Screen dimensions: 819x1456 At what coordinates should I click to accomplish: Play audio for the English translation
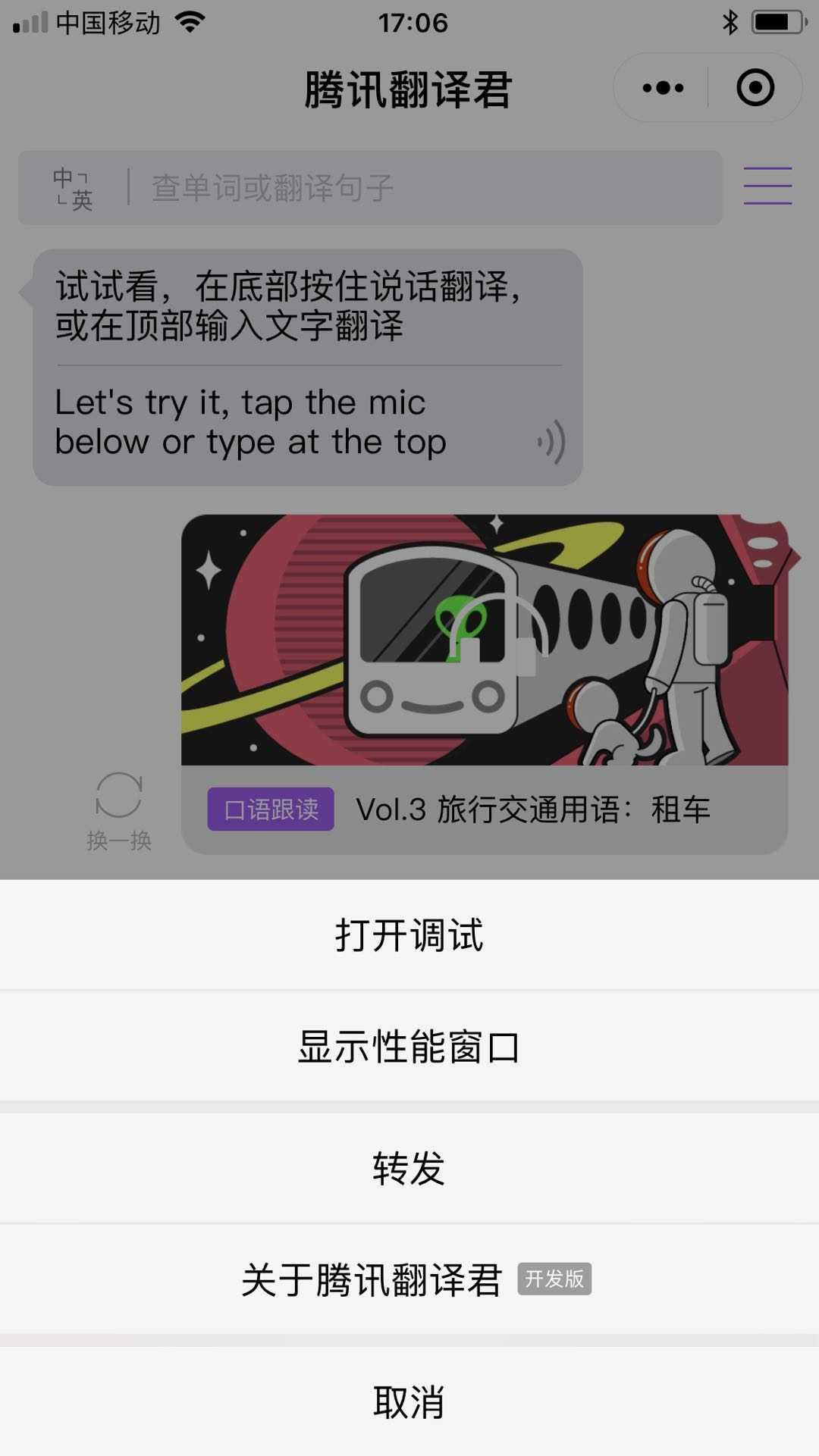552,442
